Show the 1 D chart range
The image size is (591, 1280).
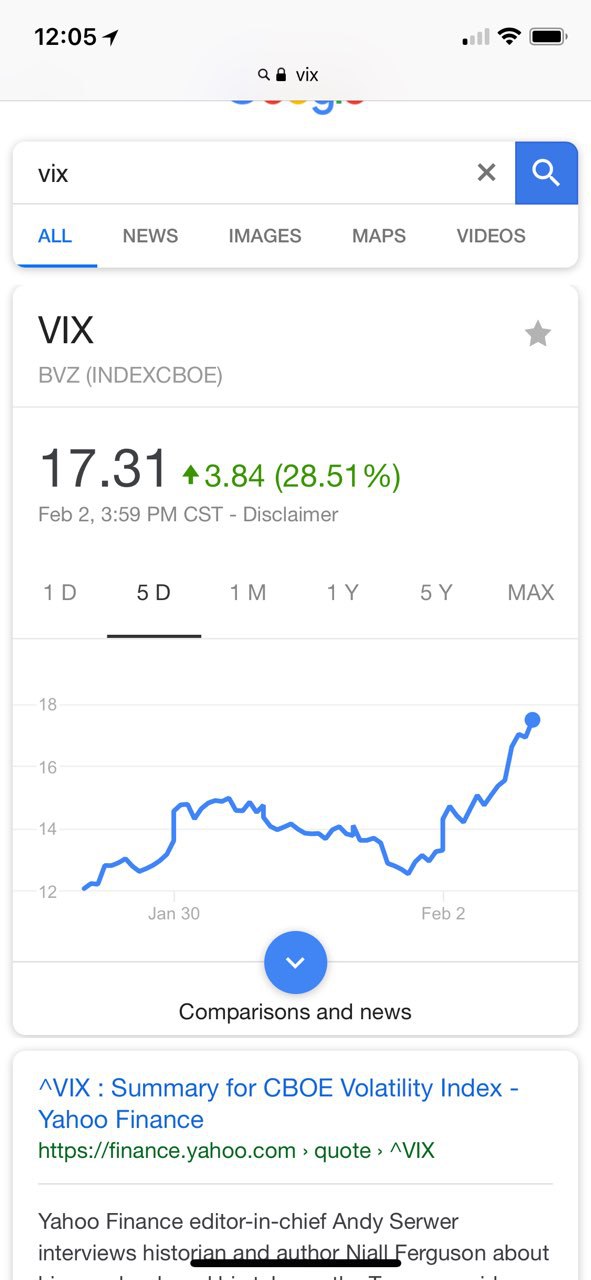[x=60, y=592]
